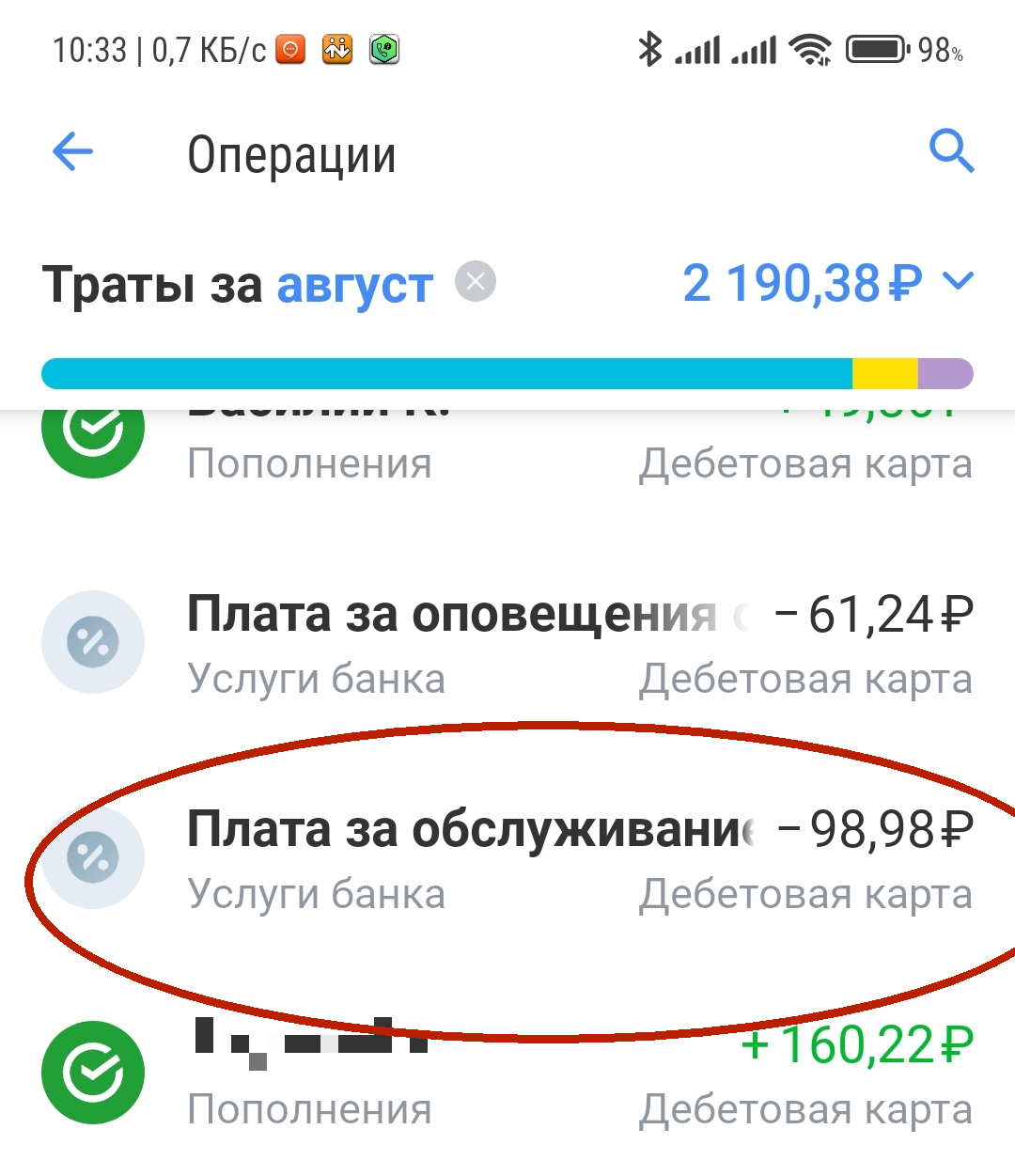The width and height of the screenshot is (1015, 1176).
Task: Open the Плата за оповещения operation
Action: pyautogui.click(x=507, y=644)
